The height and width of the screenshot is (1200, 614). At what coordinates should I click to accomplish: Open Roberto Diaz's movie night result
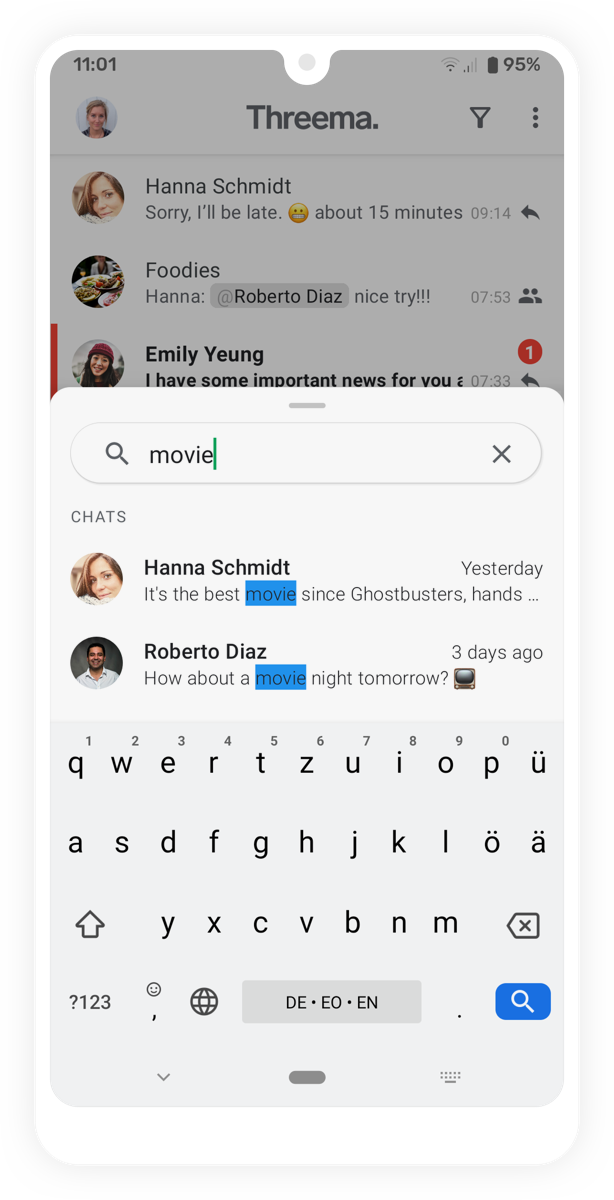[306, 664]
